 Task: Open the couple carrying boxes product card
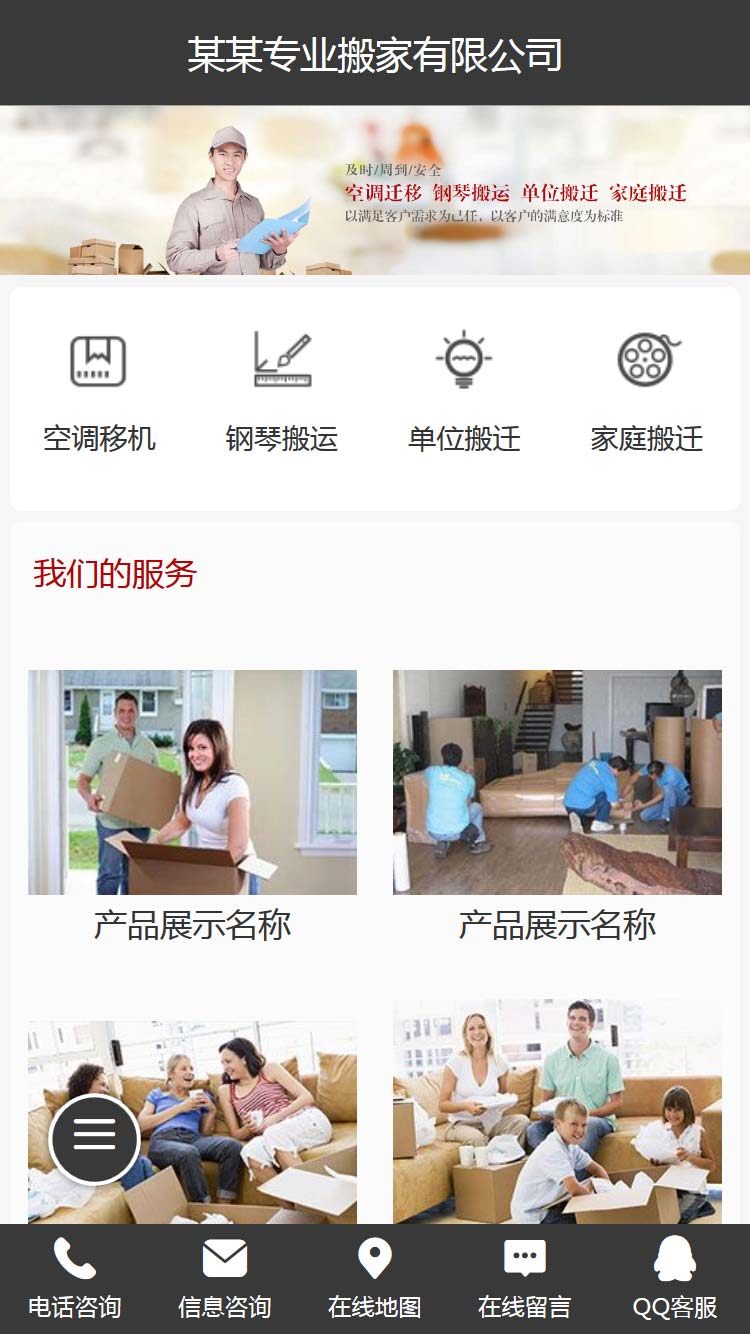(x=192, y=782)
